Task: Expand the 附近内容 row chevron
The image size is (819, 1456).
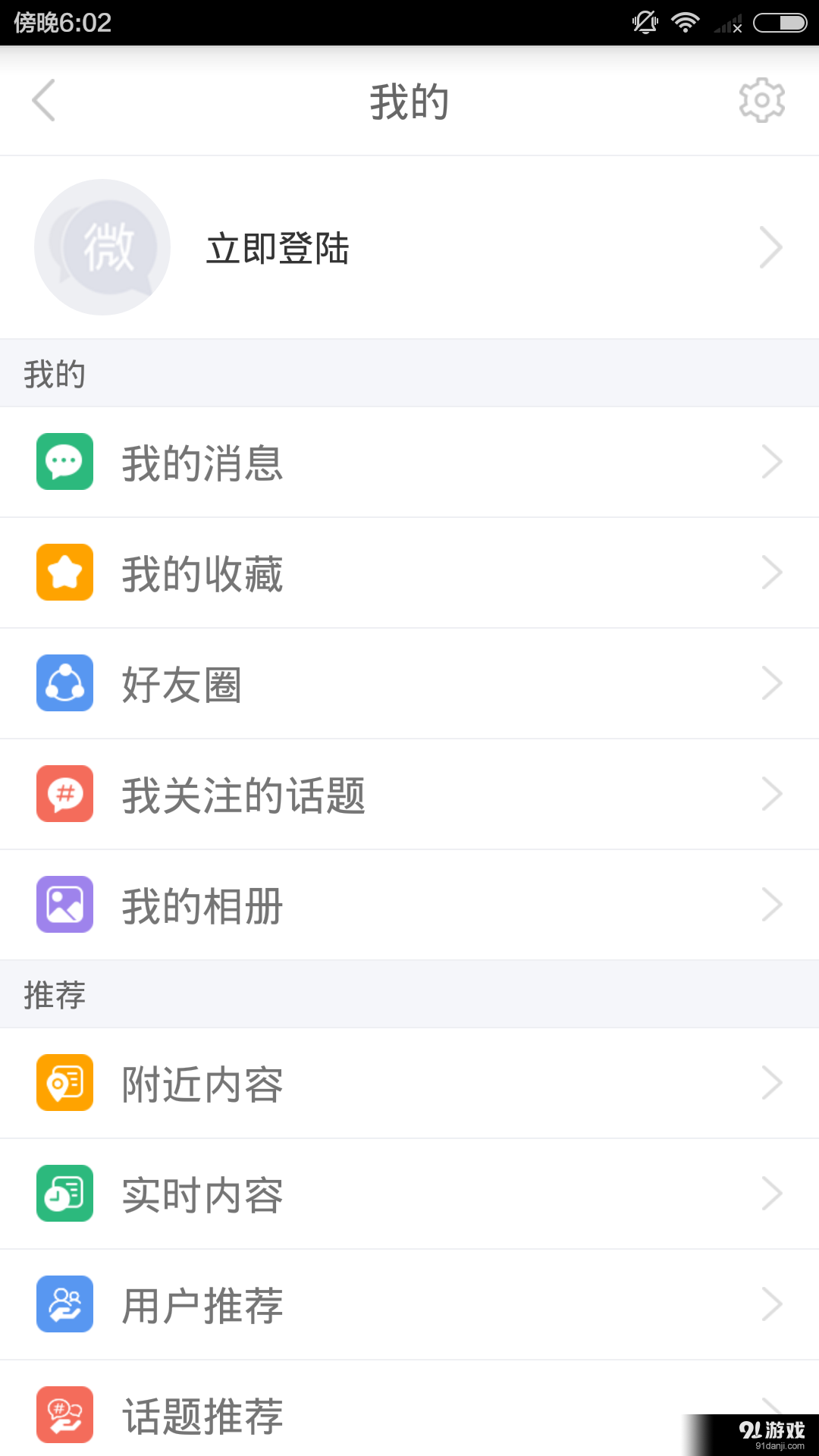Action: tap(772, 1083)
